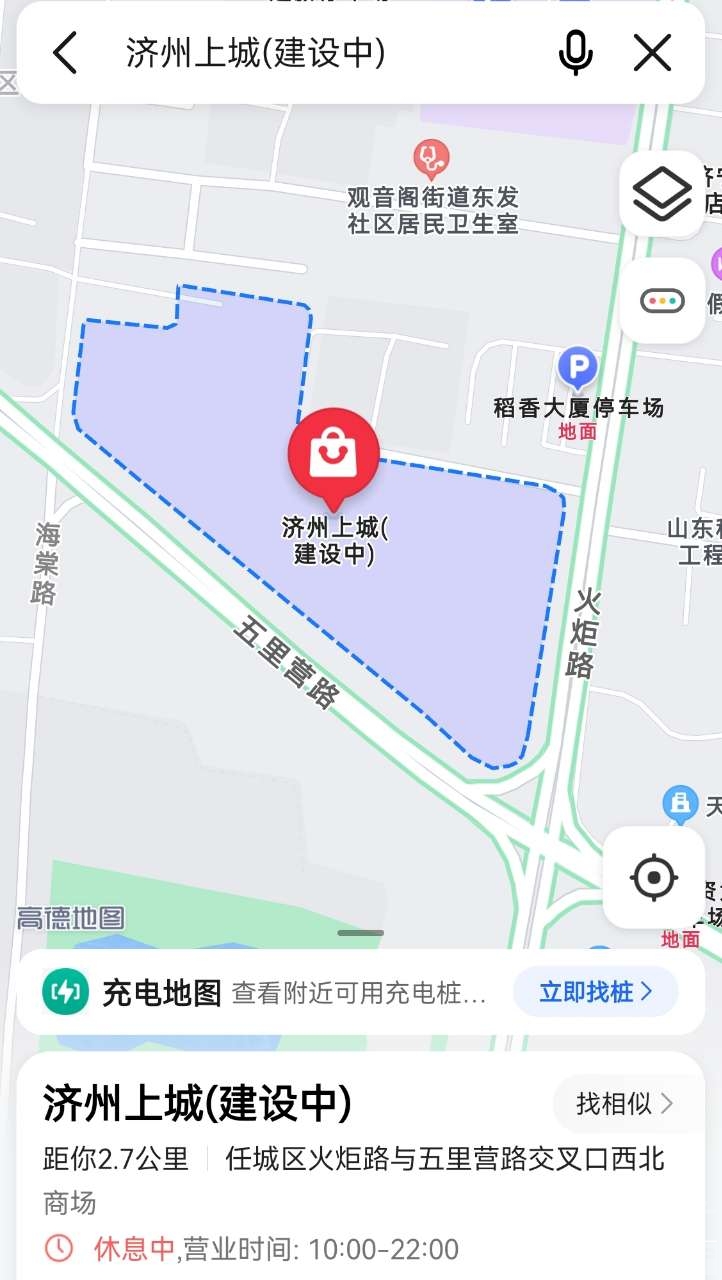The width and height of the screenshot is (722, 1280).
Task: Tap the search field showing 济州上城(建设中)
Action: pos(300,53)
